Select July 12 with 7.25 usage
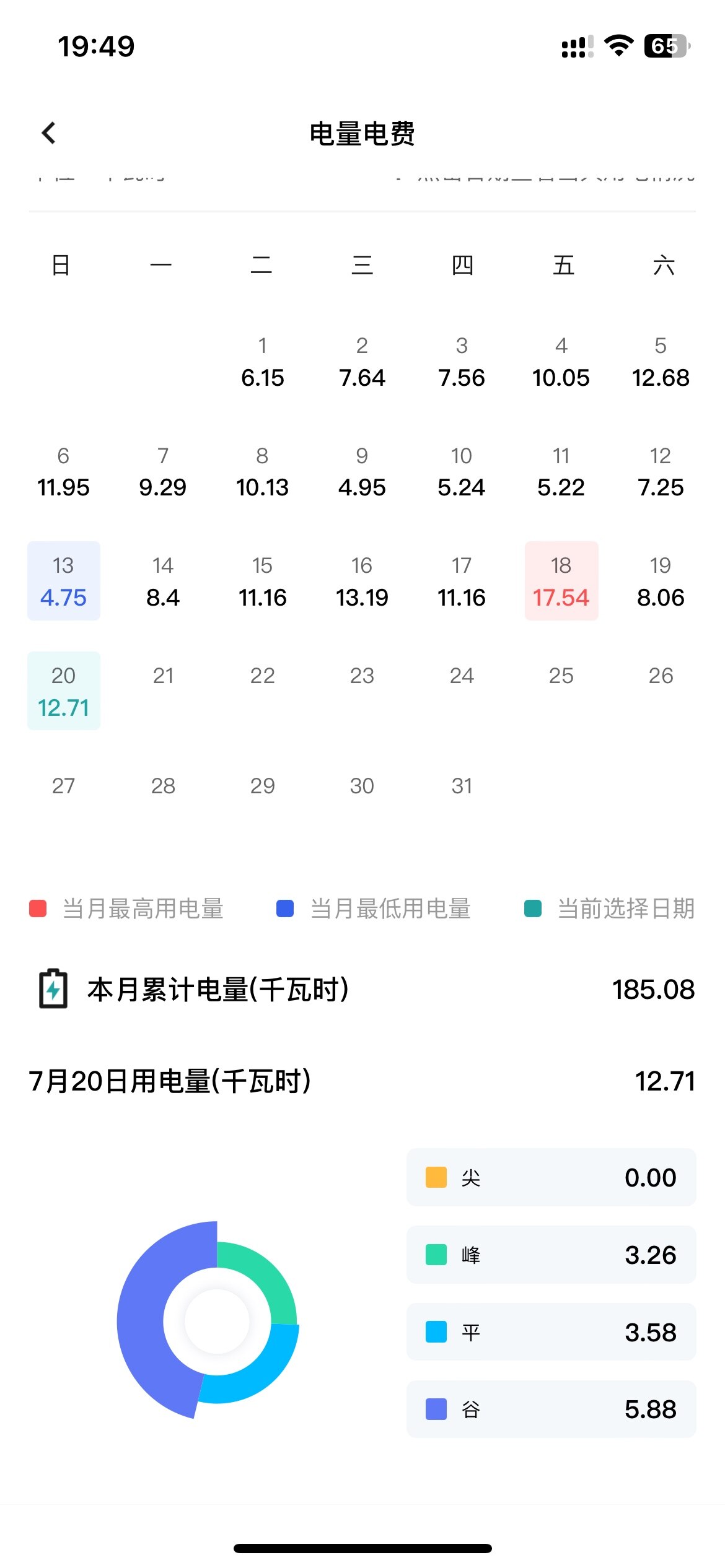Viewport: 725px width, 1568px height. [660, 473]
